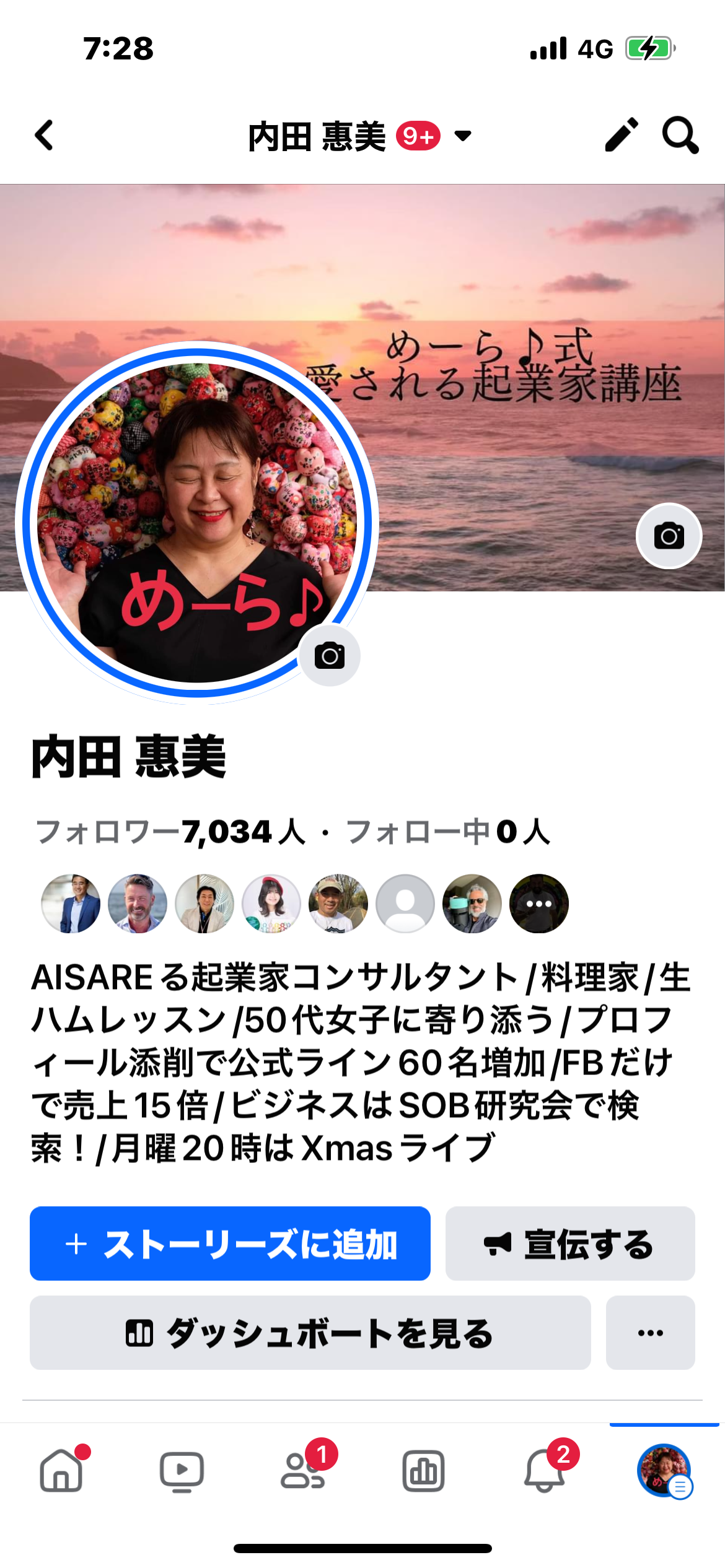View the follower count フォロワー7,034人

pyautogui.click(x=170, y=832)
